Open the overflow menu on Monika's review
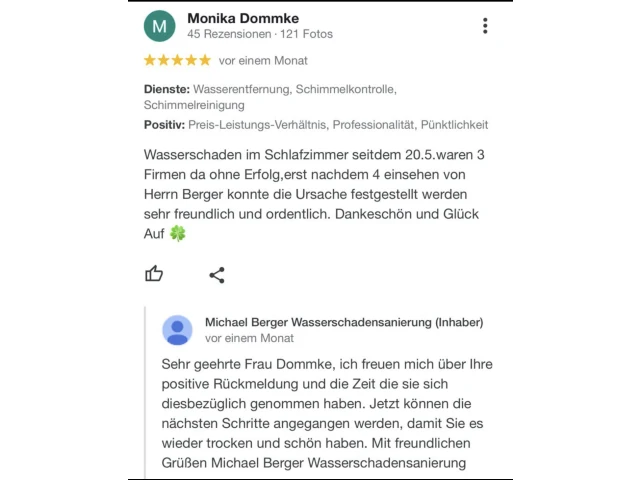The width and height of the screenshot is (640, 480). [485, 26]
